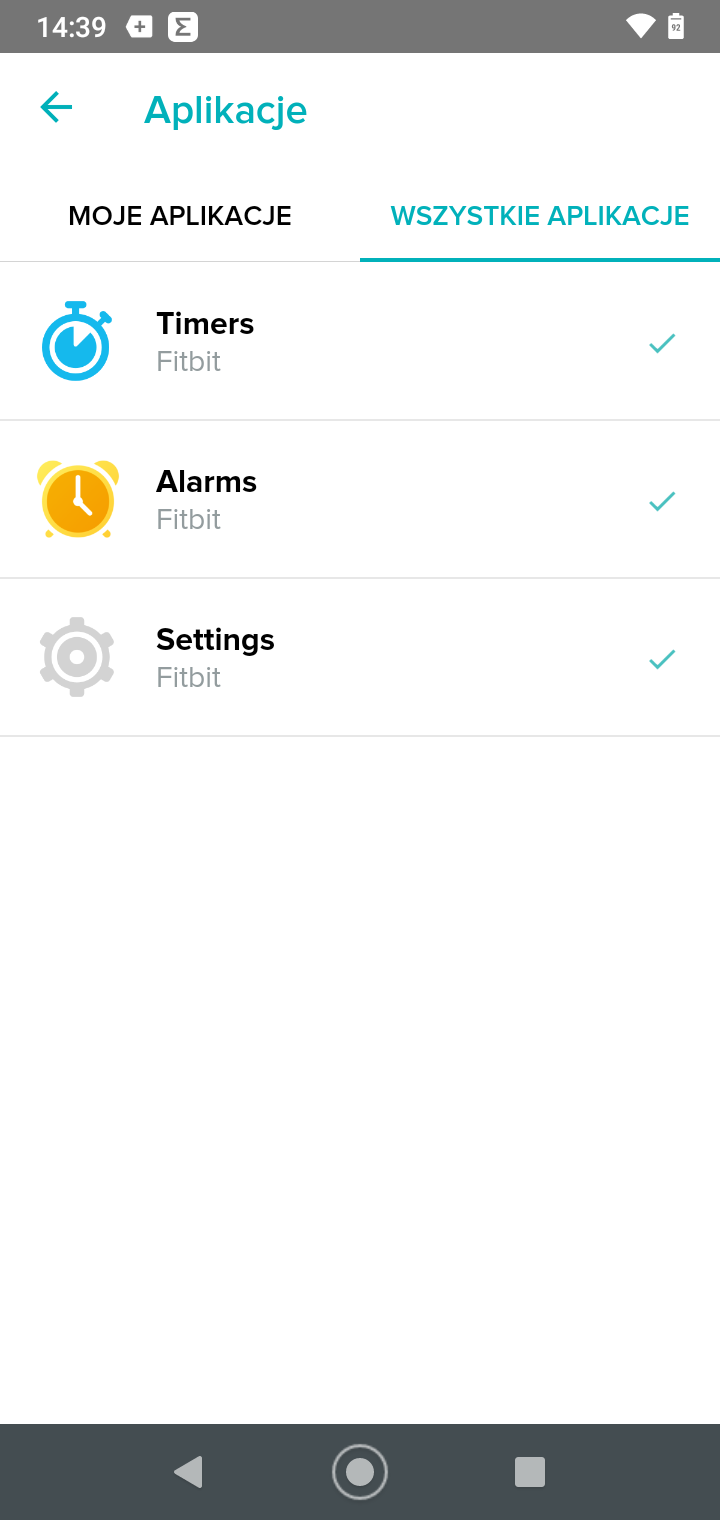Open the Alarms app row
The image size is (720, 1520).
click(x=360, y=500)
